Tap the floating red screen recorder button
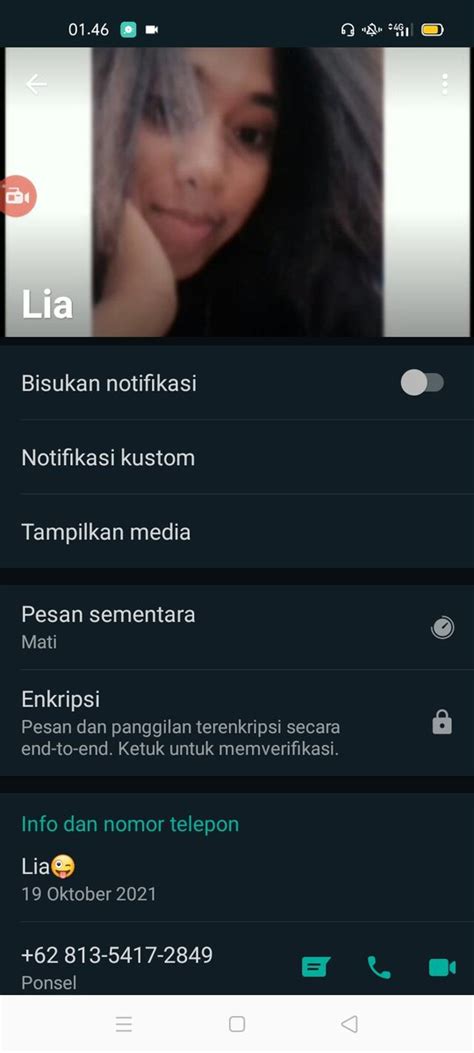Screen dimensions: 474x1053 pyautogui.click(x=17, y=196)
